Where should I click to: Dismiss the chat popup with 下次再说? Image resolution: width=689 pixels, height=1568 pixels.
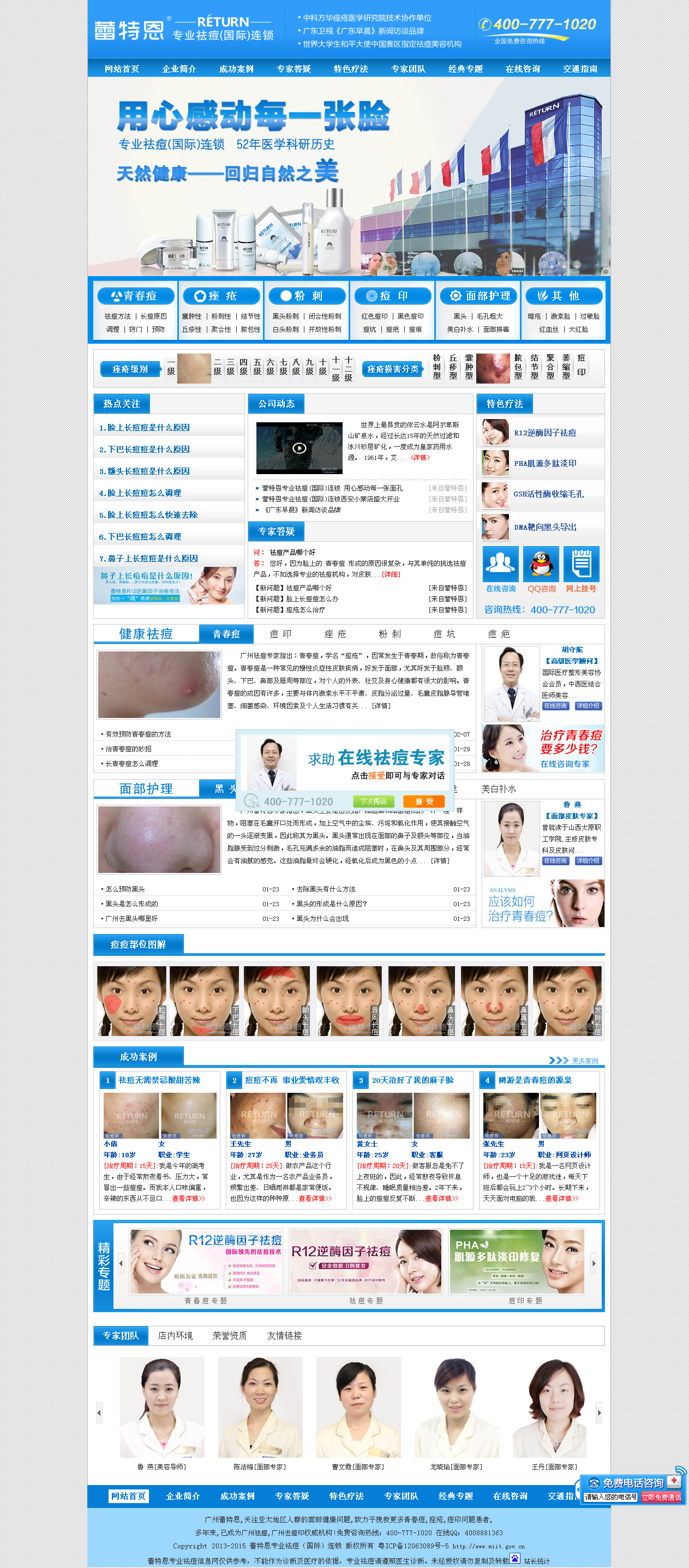coord(373,801)
